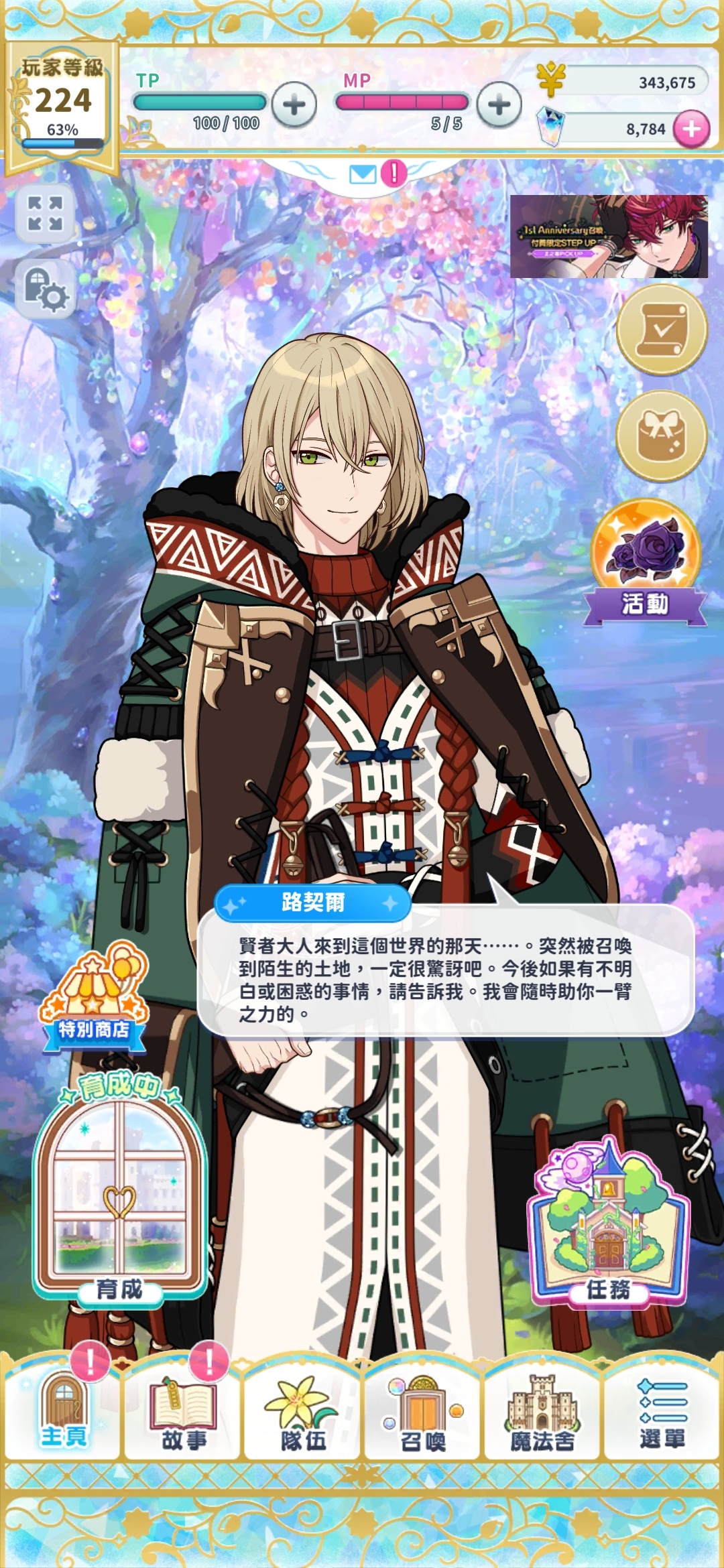The width and height of the screenshot is (724, 1568).
Task: Open the mission scroll checklist button
Action: pos(662,330)
